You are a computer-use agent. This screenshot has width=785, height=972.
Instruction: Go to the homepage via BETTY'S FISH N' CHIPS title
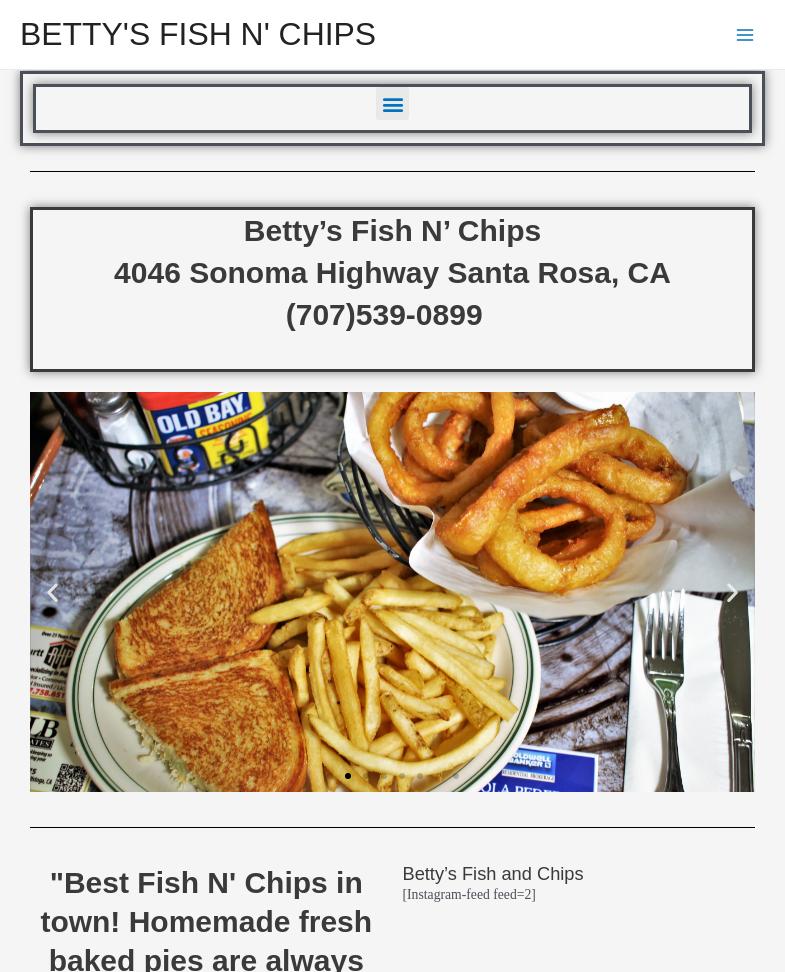[x=198, y=34]
